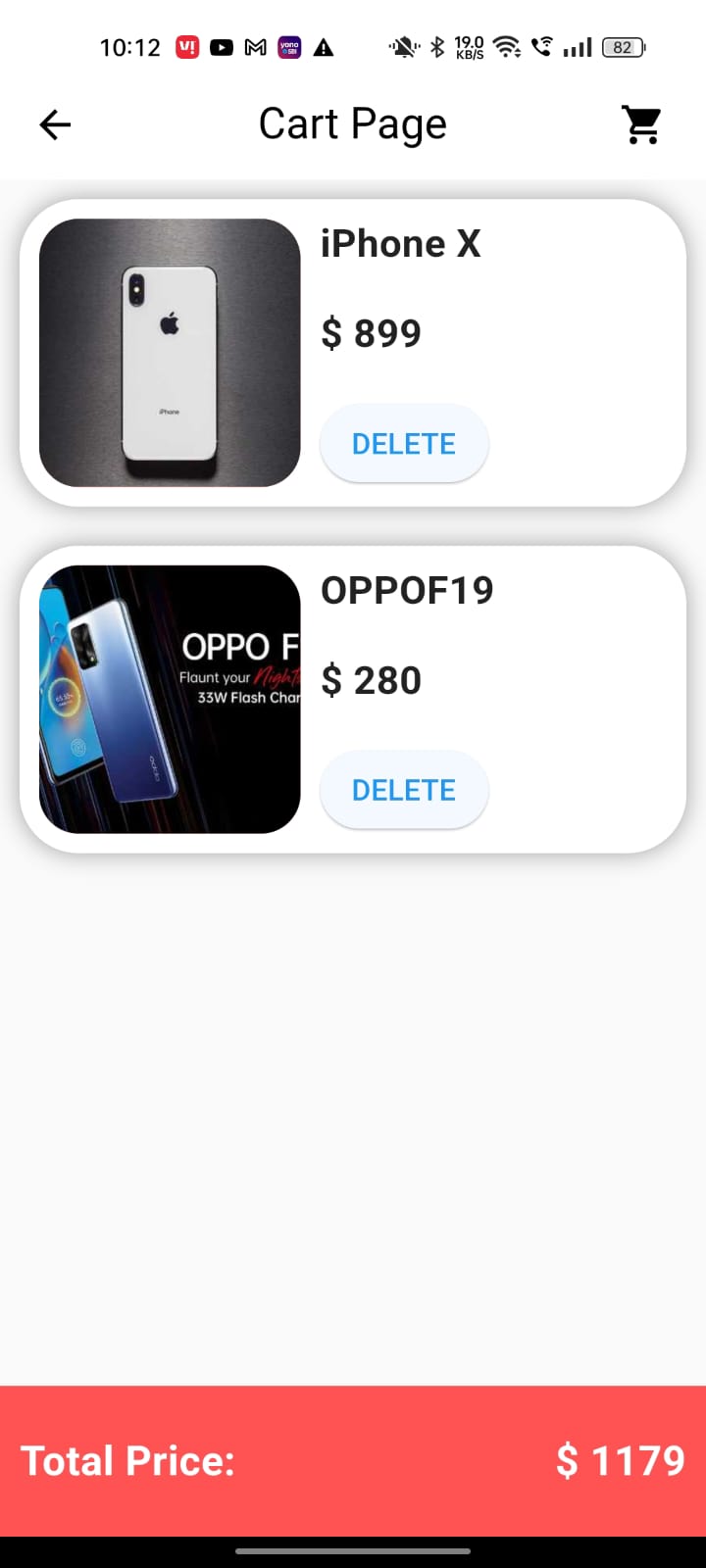706x1568 pixels.
Task: Tap the Wi-Fi status icon
Action: click(507, 46)
